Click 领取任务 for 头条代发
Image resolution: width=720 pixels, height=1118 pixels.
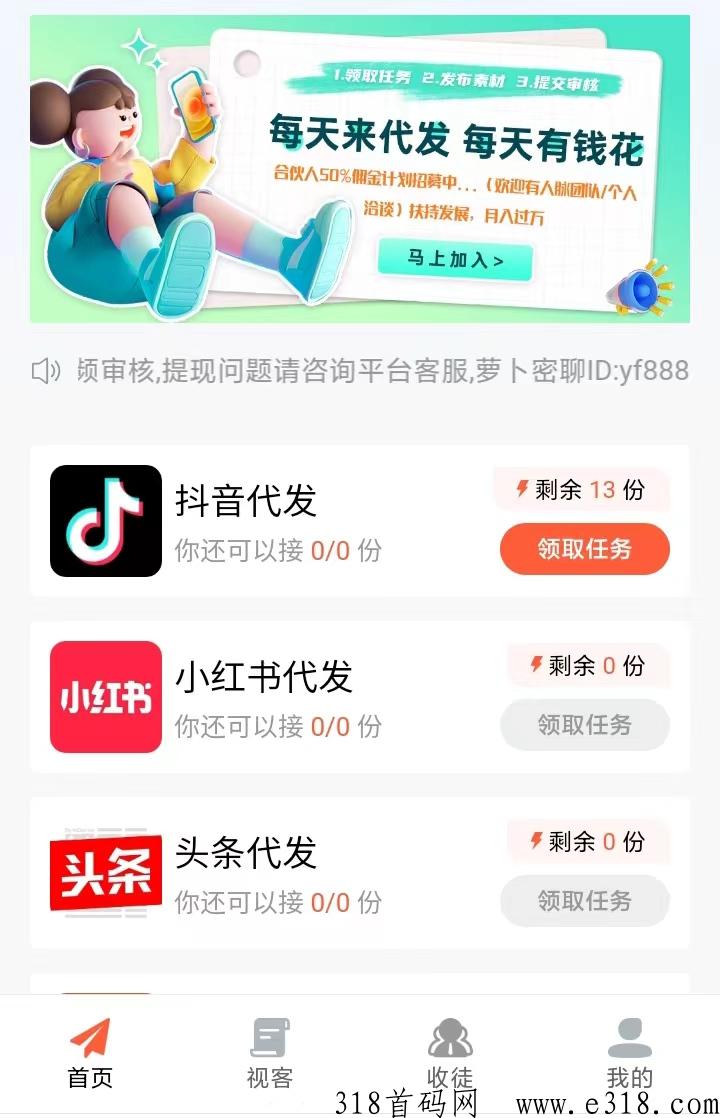(584, 901)
